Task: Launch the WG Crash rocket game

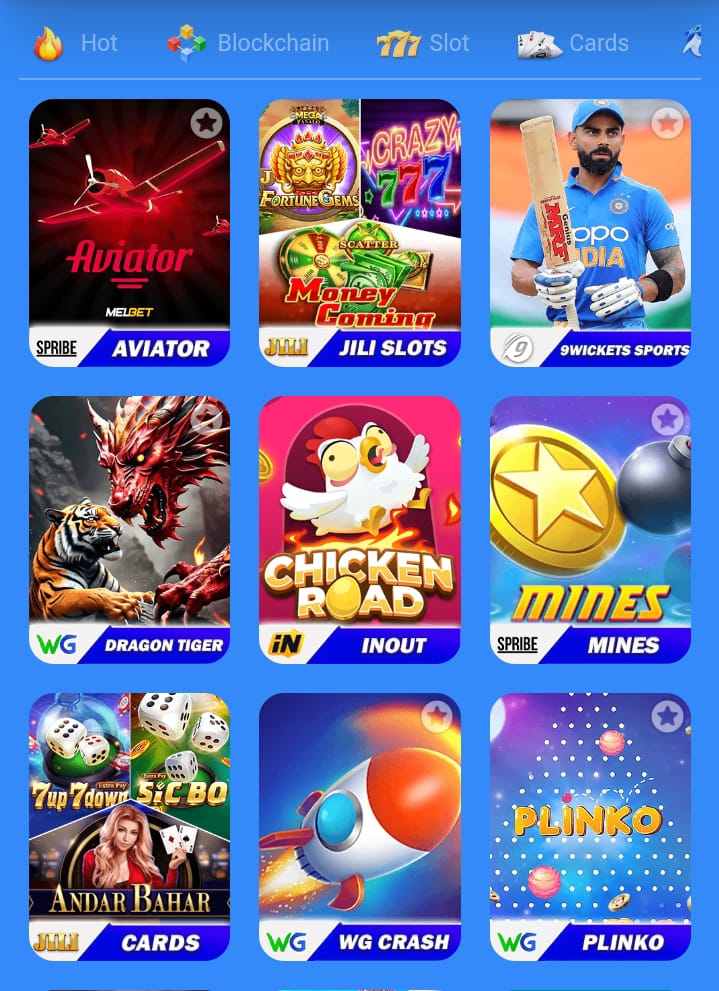Action: click(359, 826)
